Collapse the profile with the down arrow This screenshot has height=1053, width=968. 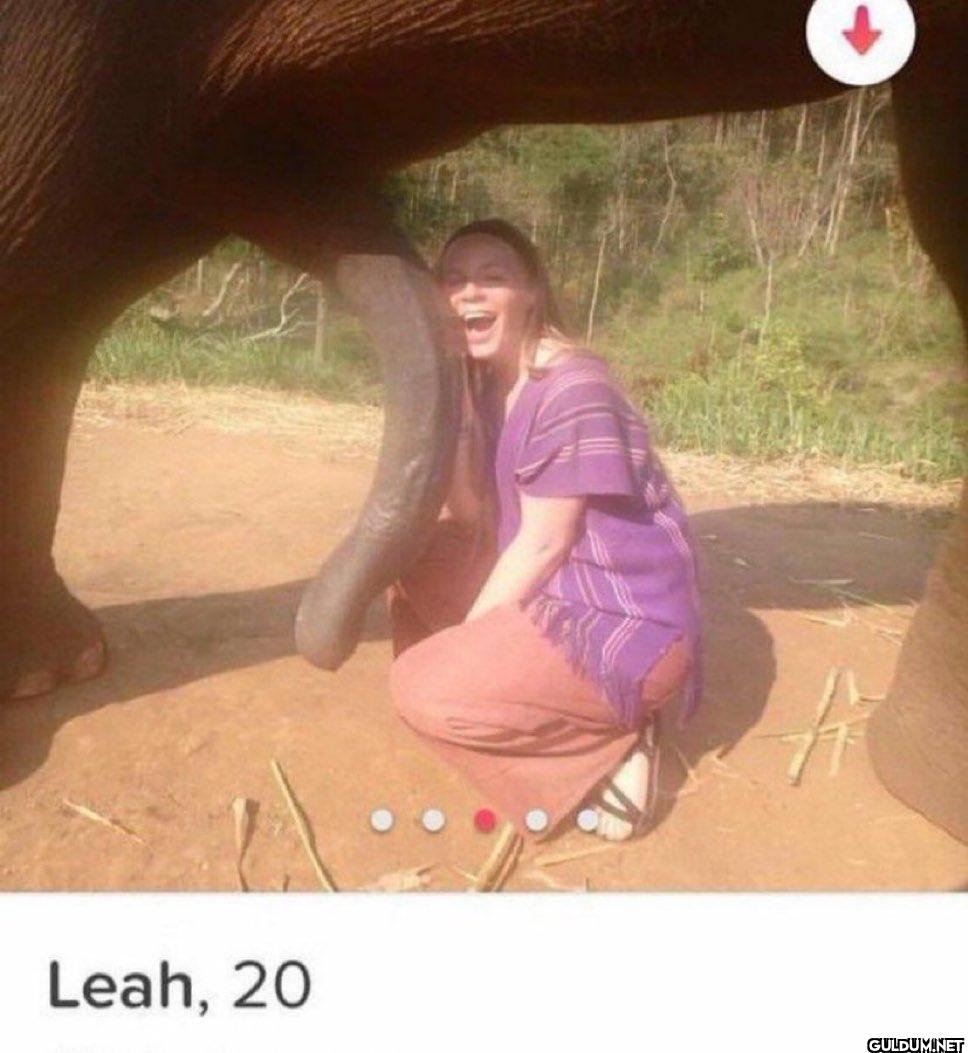click(860, 36)
